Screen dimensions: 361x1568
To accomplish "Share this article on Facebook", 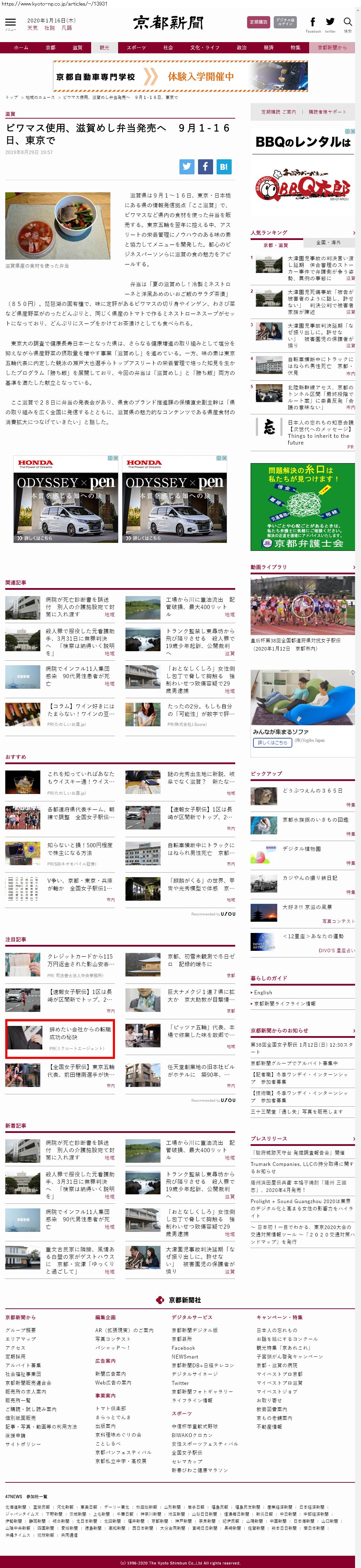I will coord(205,166).
